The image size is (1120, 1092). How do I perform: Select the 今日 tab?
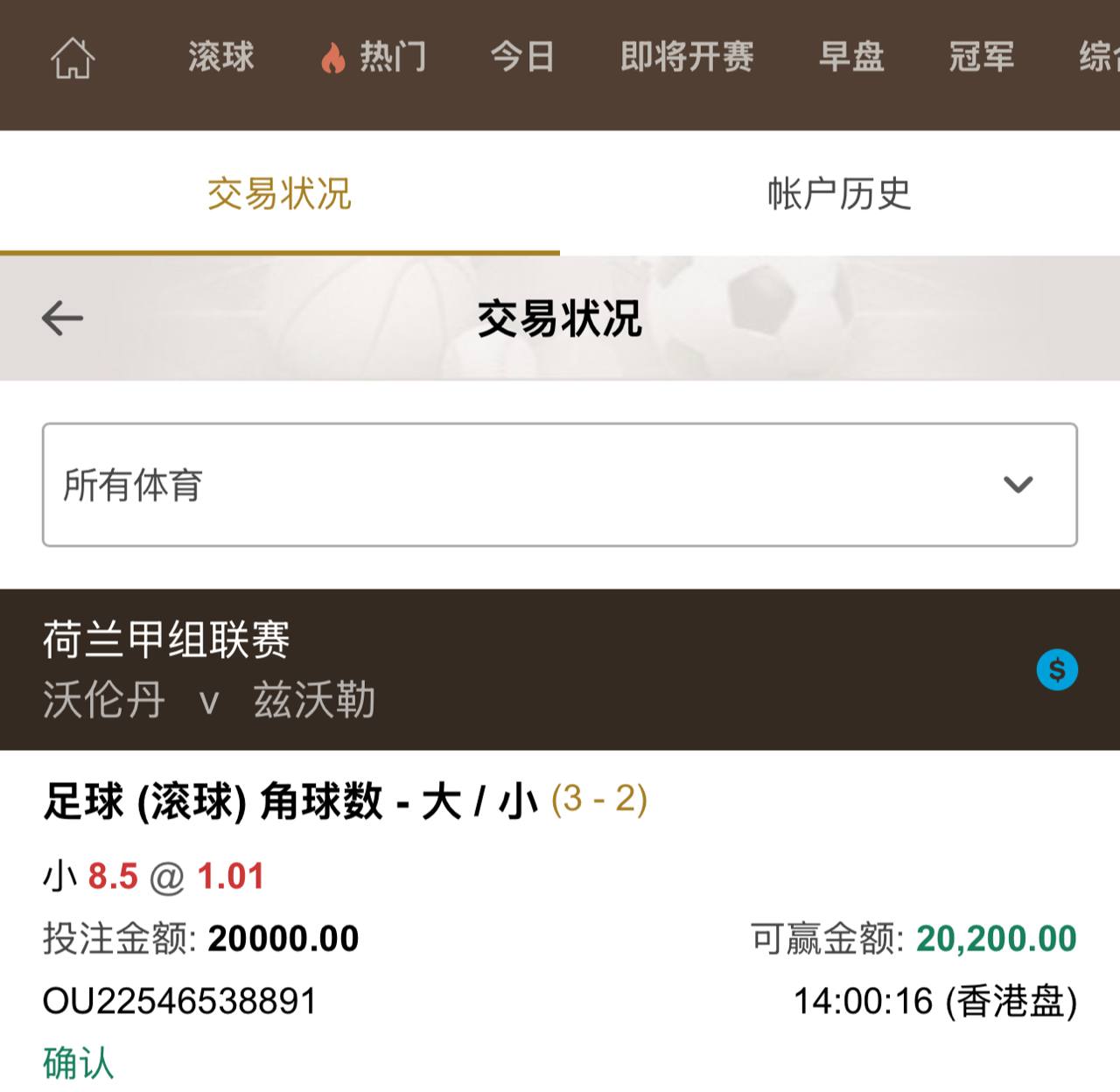point(522,58)
